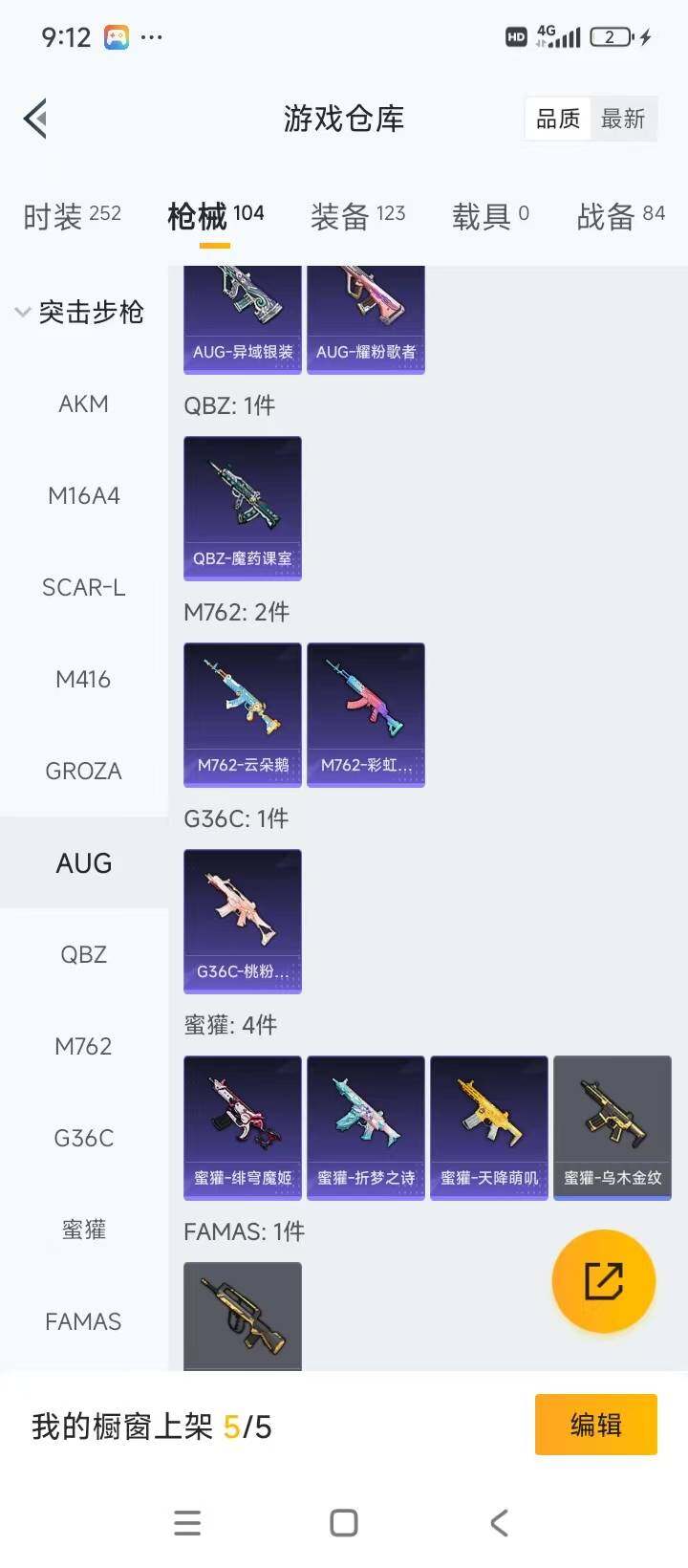This screenshot has height=1568, width=688.
Task: Tap the orange share floating button
Action: (x=604, y=1281)
